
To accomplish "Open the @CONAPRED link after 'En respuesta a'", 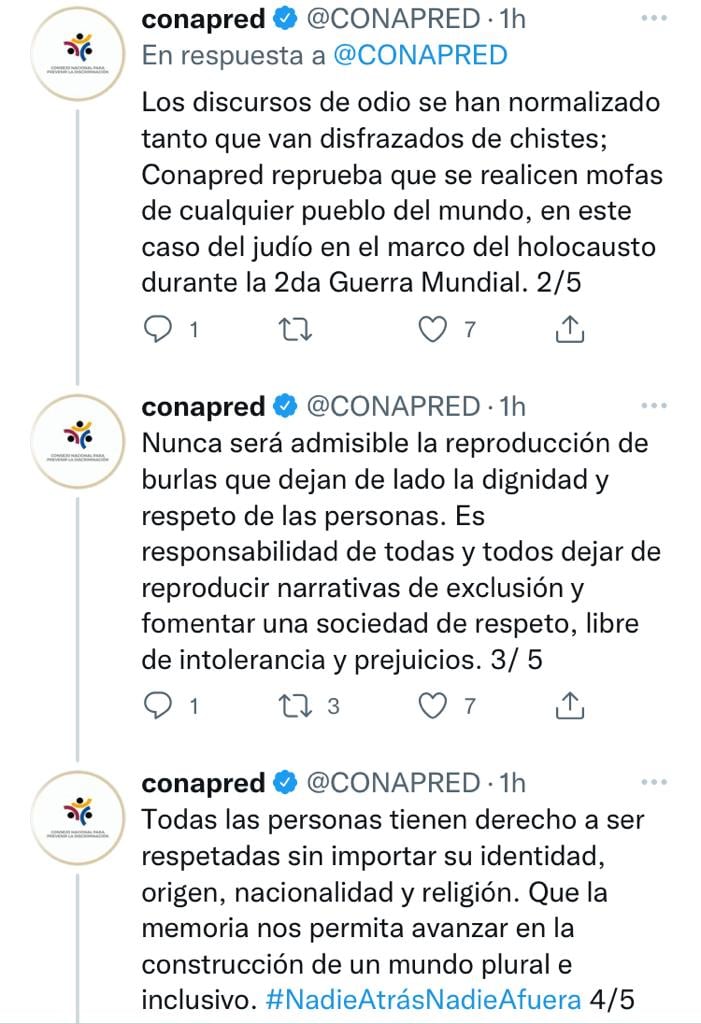I will 419,56.
